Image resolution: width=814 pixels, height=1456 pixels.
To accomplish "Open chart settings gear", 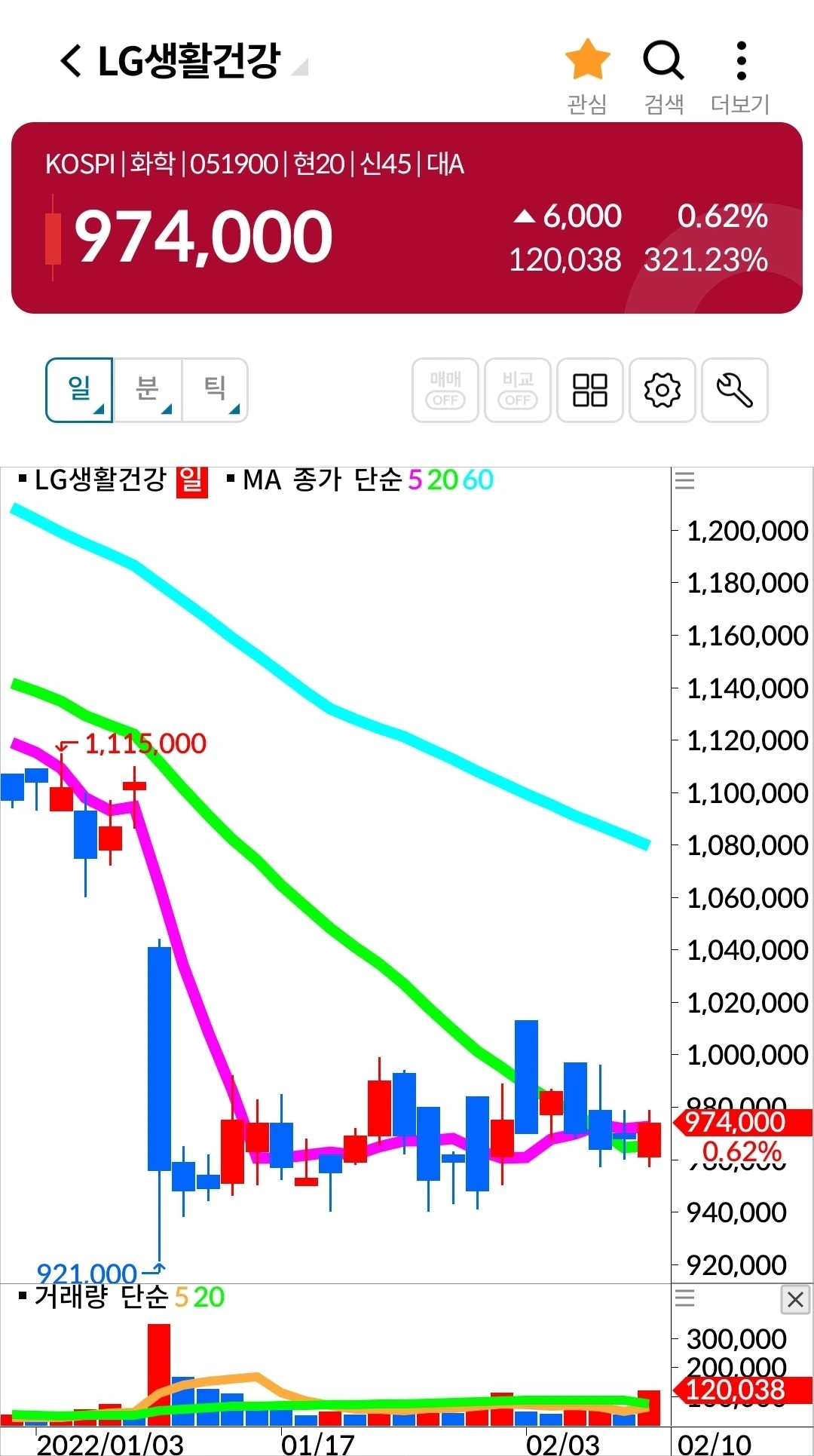I will (663, 390).
